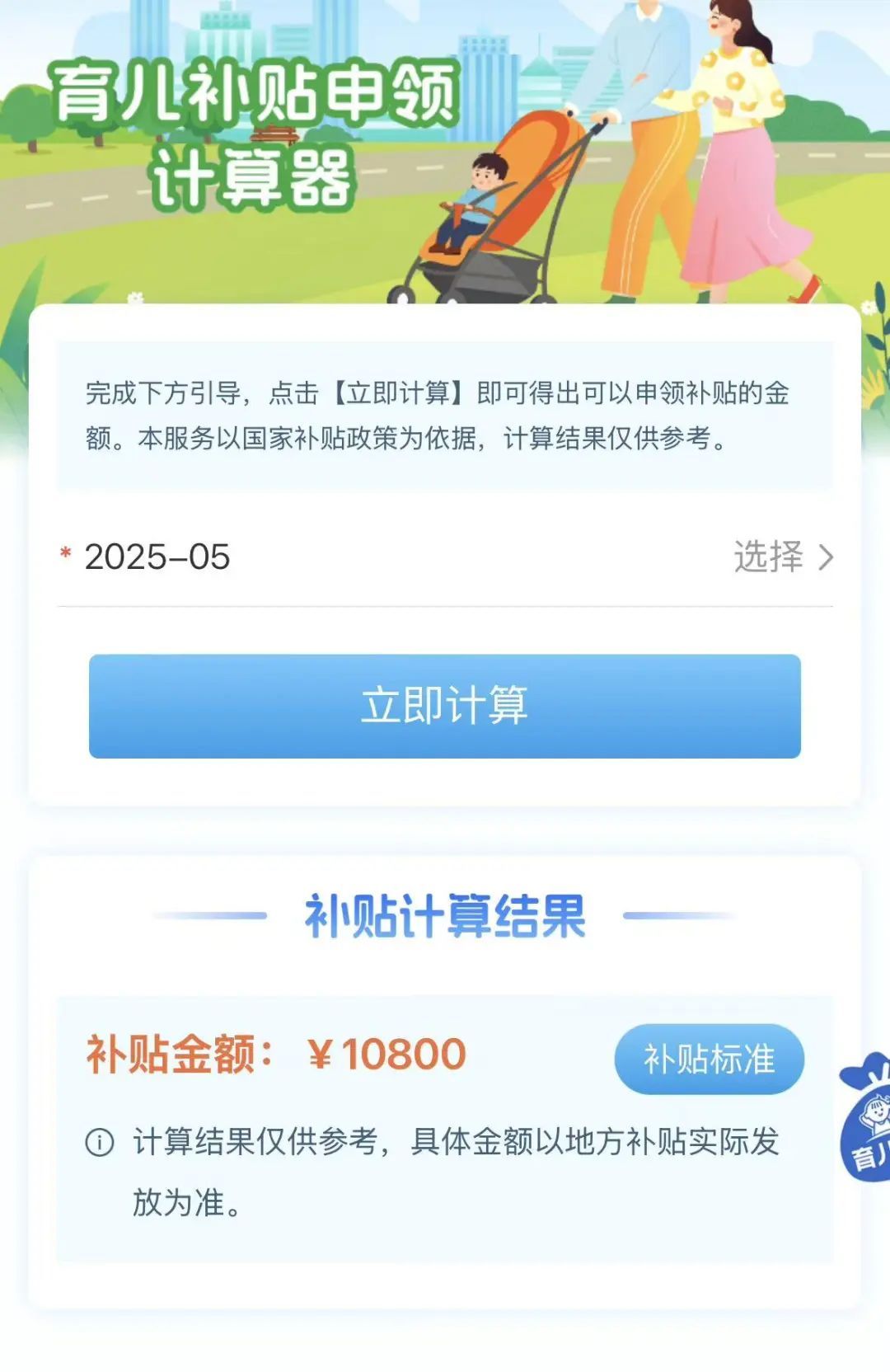
Task: View the 补贴标准 details
Action: point(709,1060)
